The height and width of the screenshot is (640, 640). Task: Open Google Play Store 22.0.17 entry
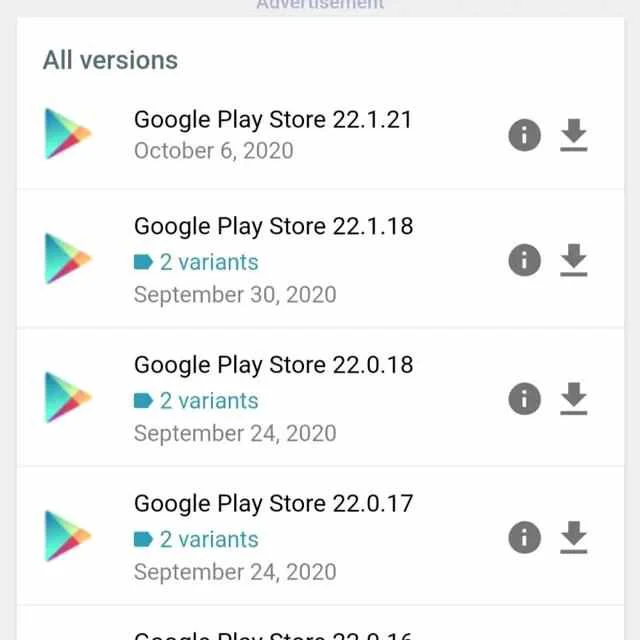272,503
